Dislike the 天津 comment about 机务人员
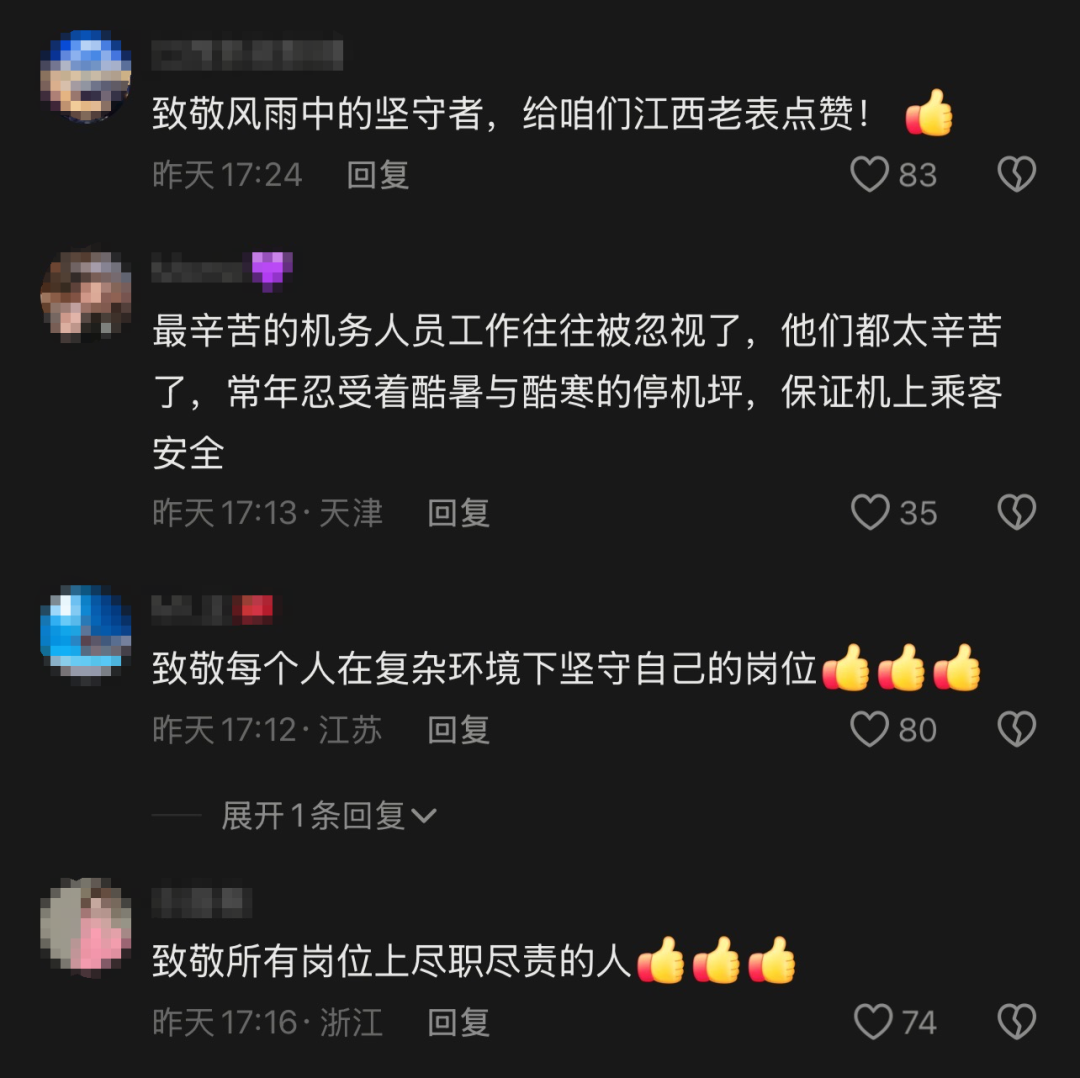This screenshot has height=1078, width=1080. coord(1017,513)
